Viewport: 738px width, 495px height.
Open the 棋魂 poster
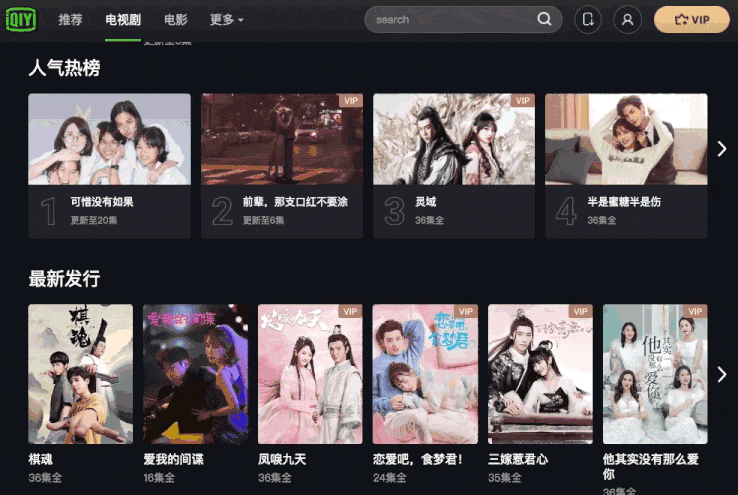(80, 374)
